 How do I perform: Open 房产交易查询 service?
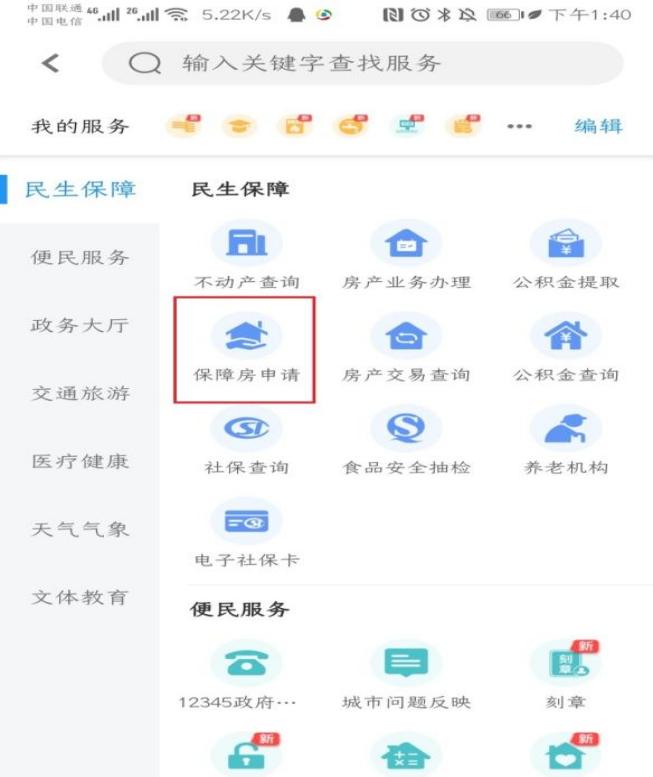(x=406, y=348)
